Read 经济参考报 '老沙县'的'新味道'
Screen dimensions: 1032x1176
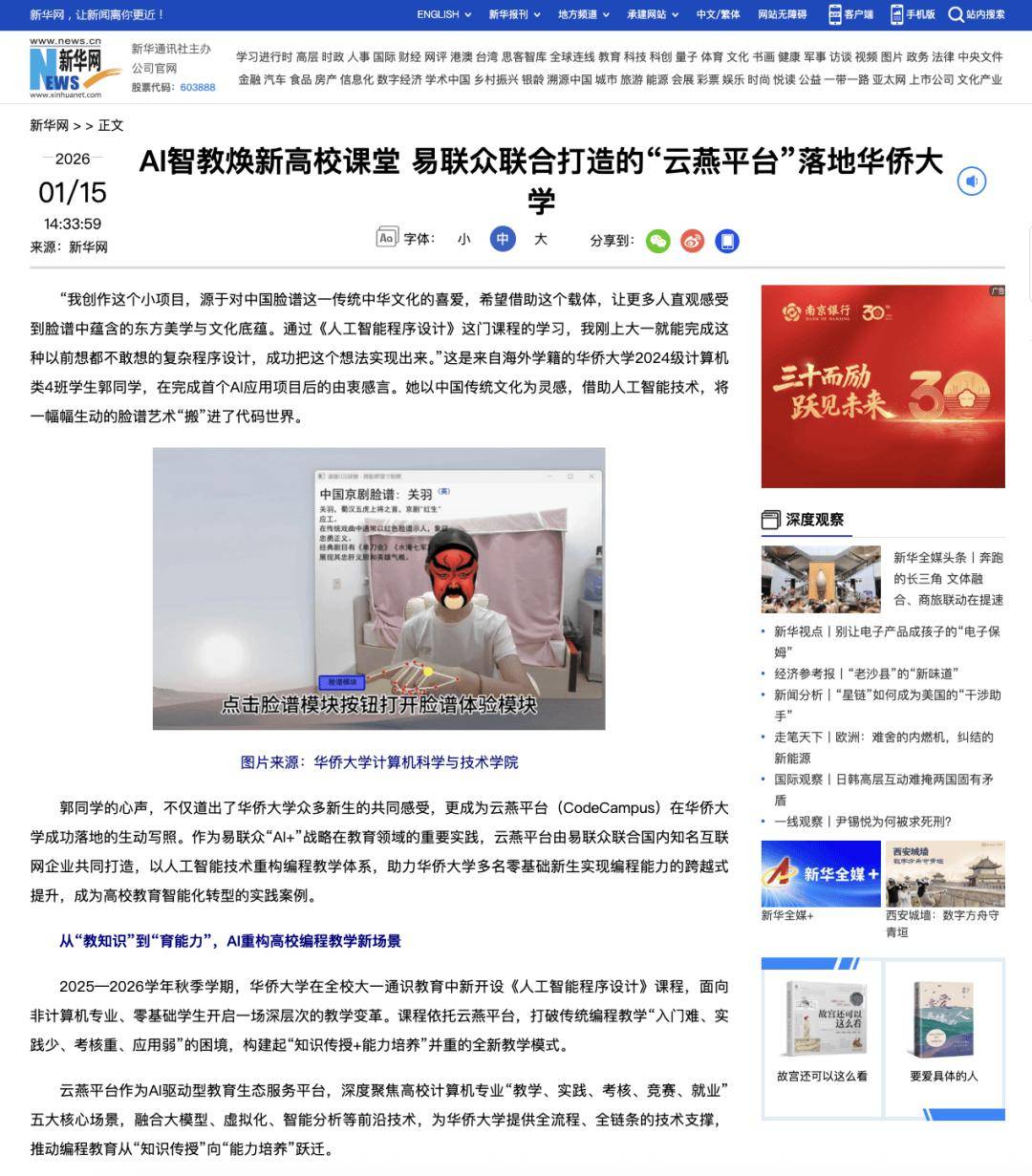coord(865,674)
